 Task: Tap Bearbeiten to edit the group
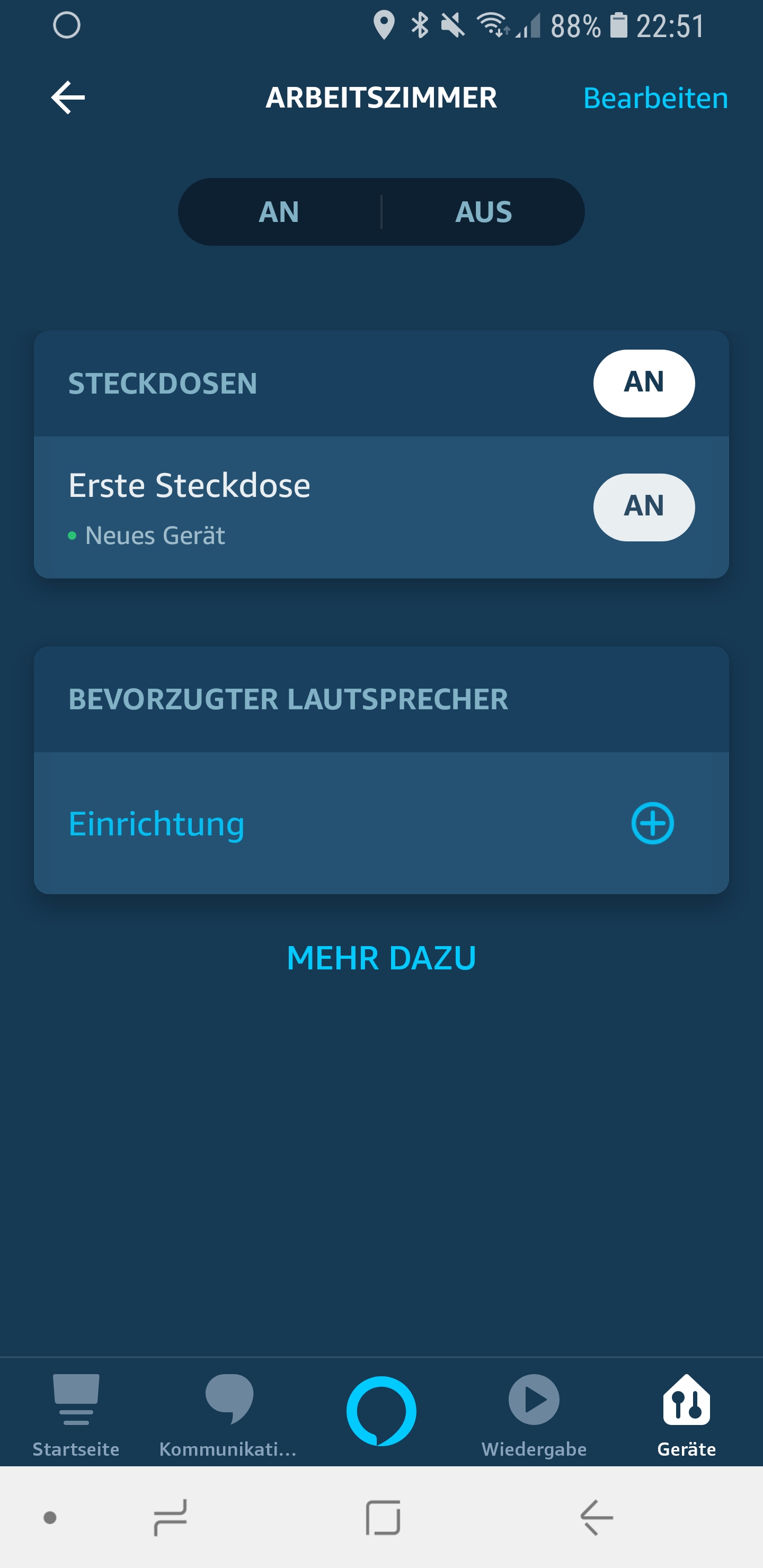pyautogui.click(x=655, y=98)
